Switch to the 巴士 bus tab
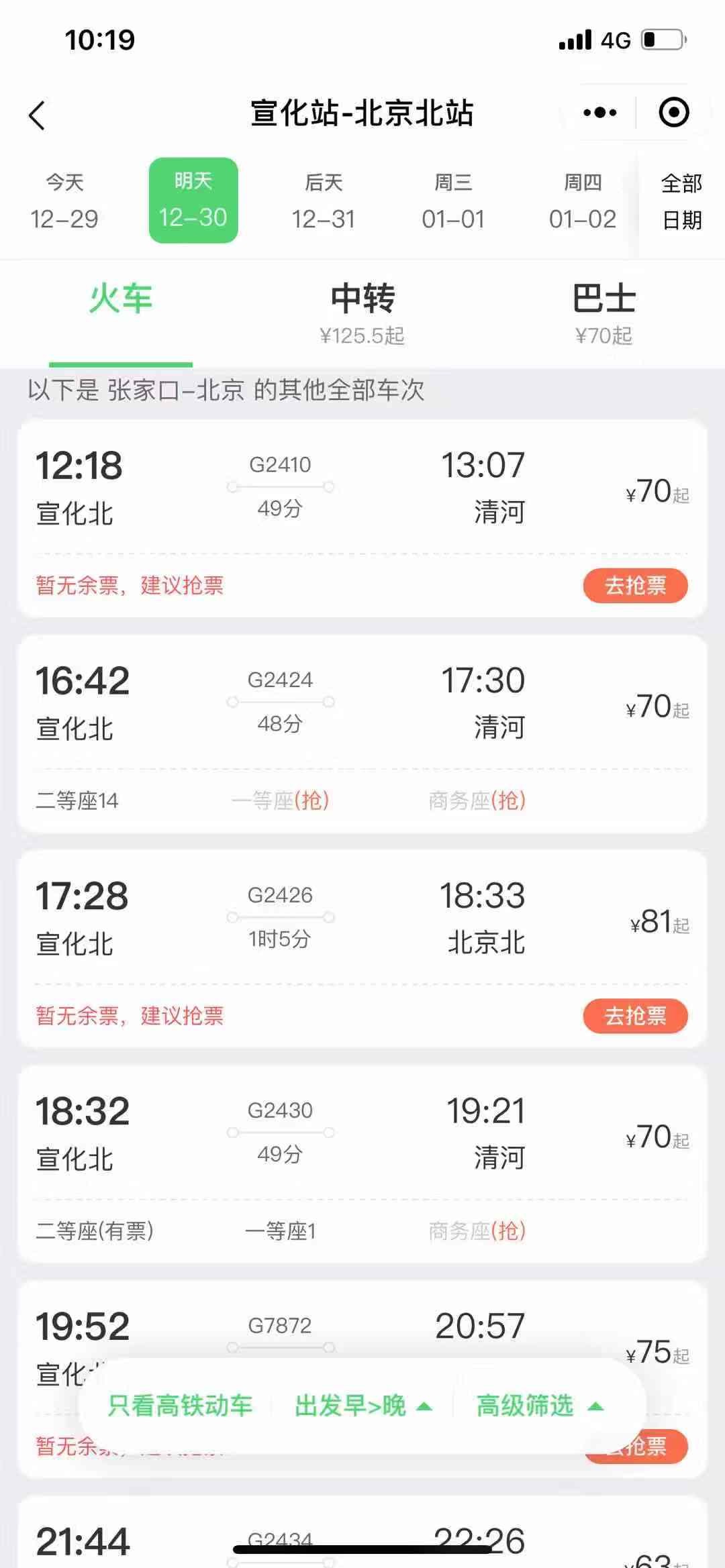 click(603, 312)
